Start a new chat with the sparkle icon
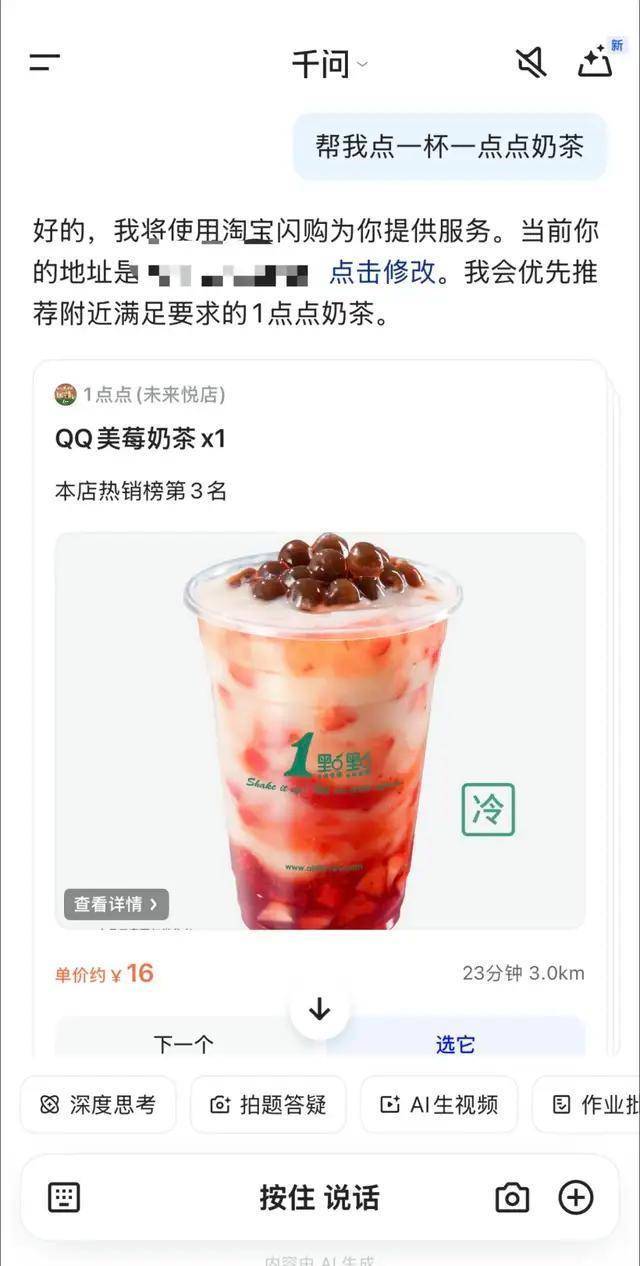The image size is (640, 1266). [x=596, y=63]
